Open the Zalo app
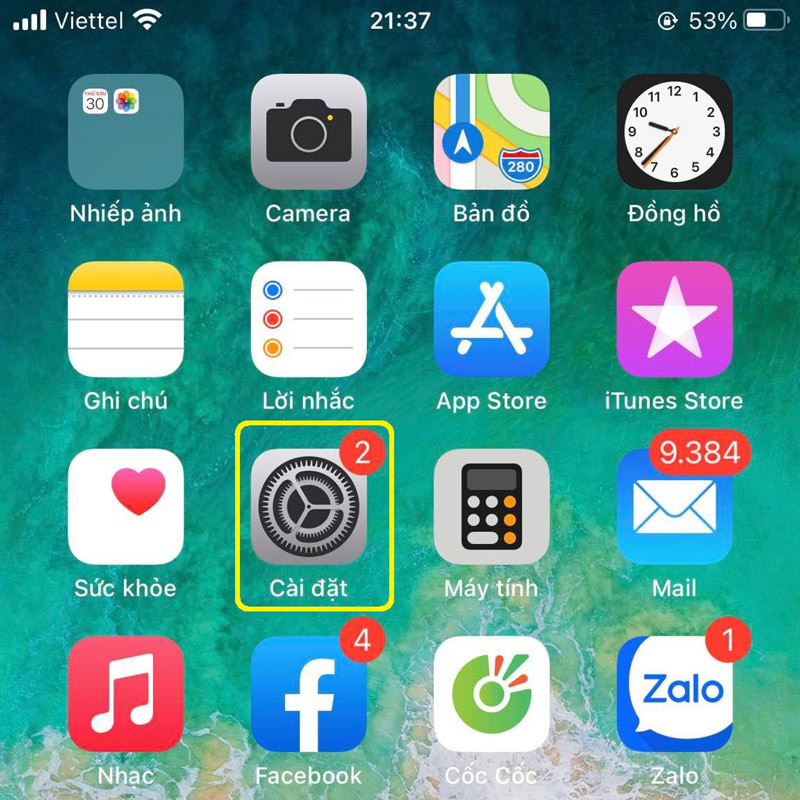 pyautogui.click(x=674, y=693)
